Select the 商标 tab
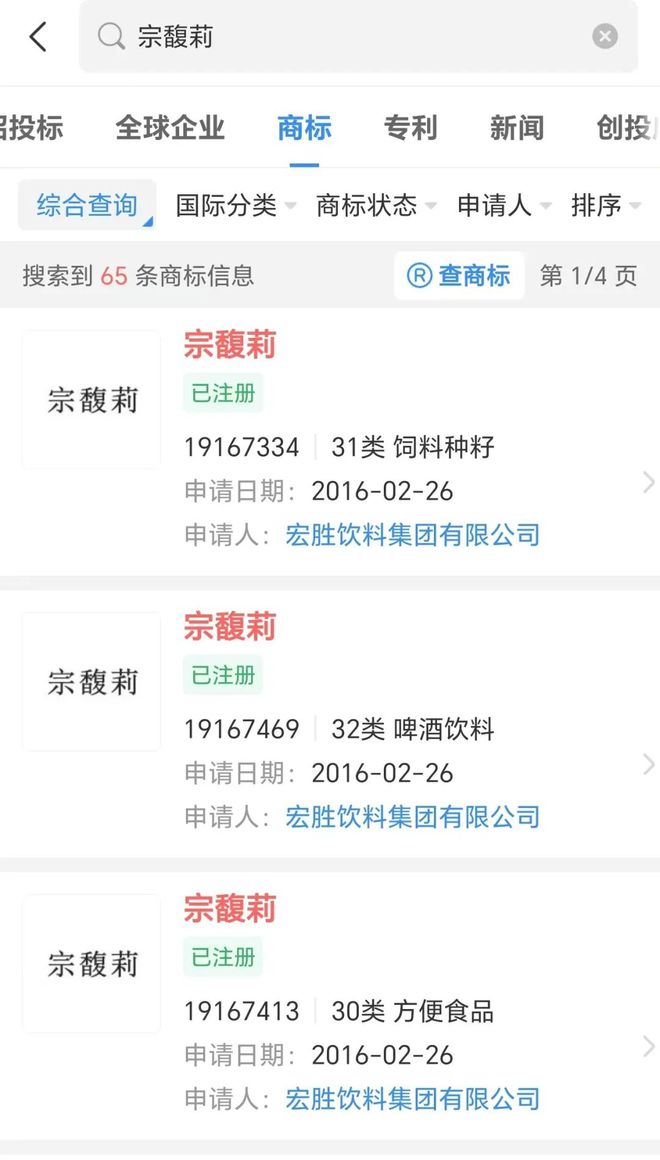Viewport: 660px width, 1160px height. pyautogui.click(x=304, y=128)
